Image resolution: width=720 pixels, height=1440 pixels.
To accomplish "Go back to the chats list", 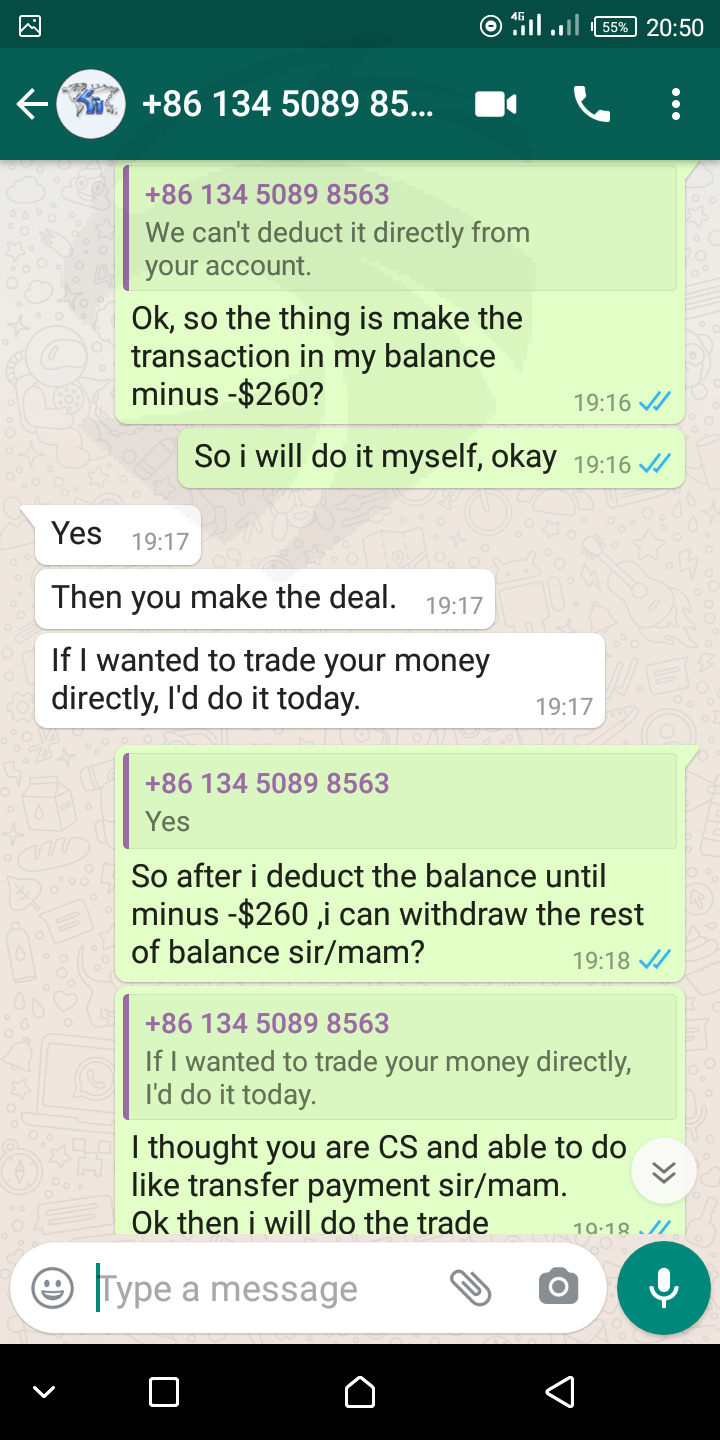I will click(x=32, y=104).
